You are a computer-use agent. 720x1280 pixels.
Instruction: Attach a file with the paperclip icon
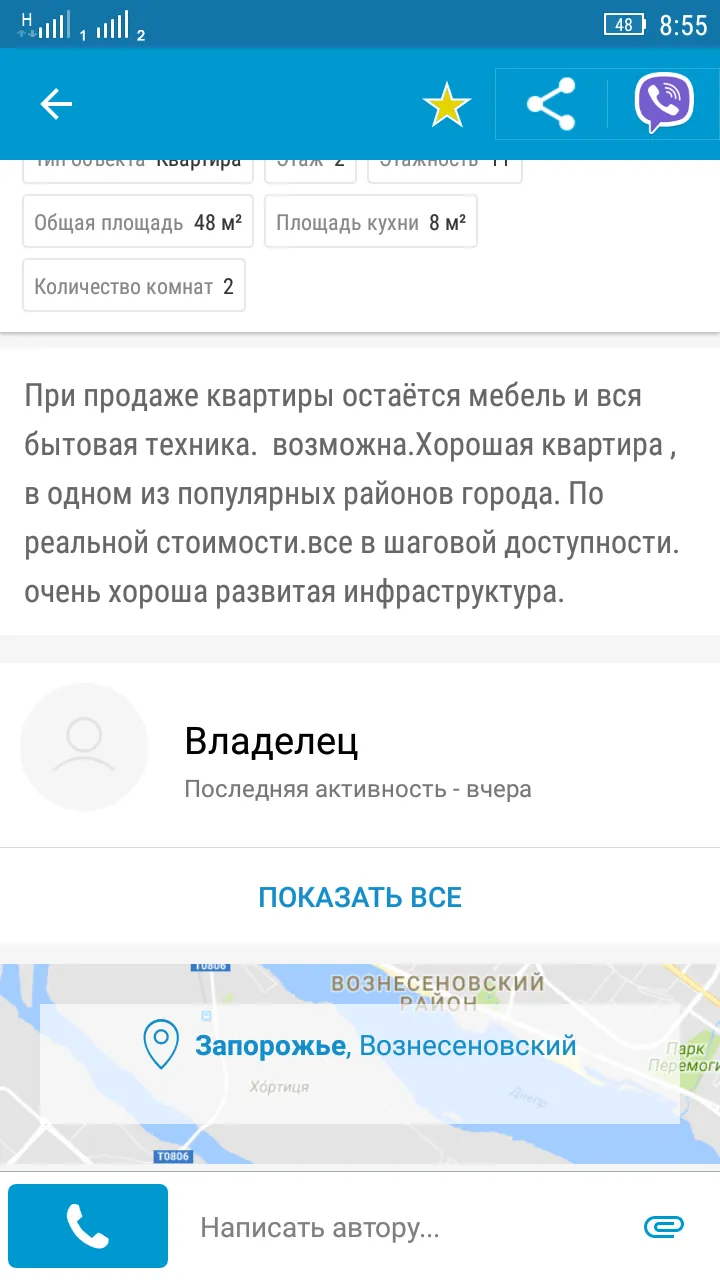pyautogui.click(x=663, y=1226)
